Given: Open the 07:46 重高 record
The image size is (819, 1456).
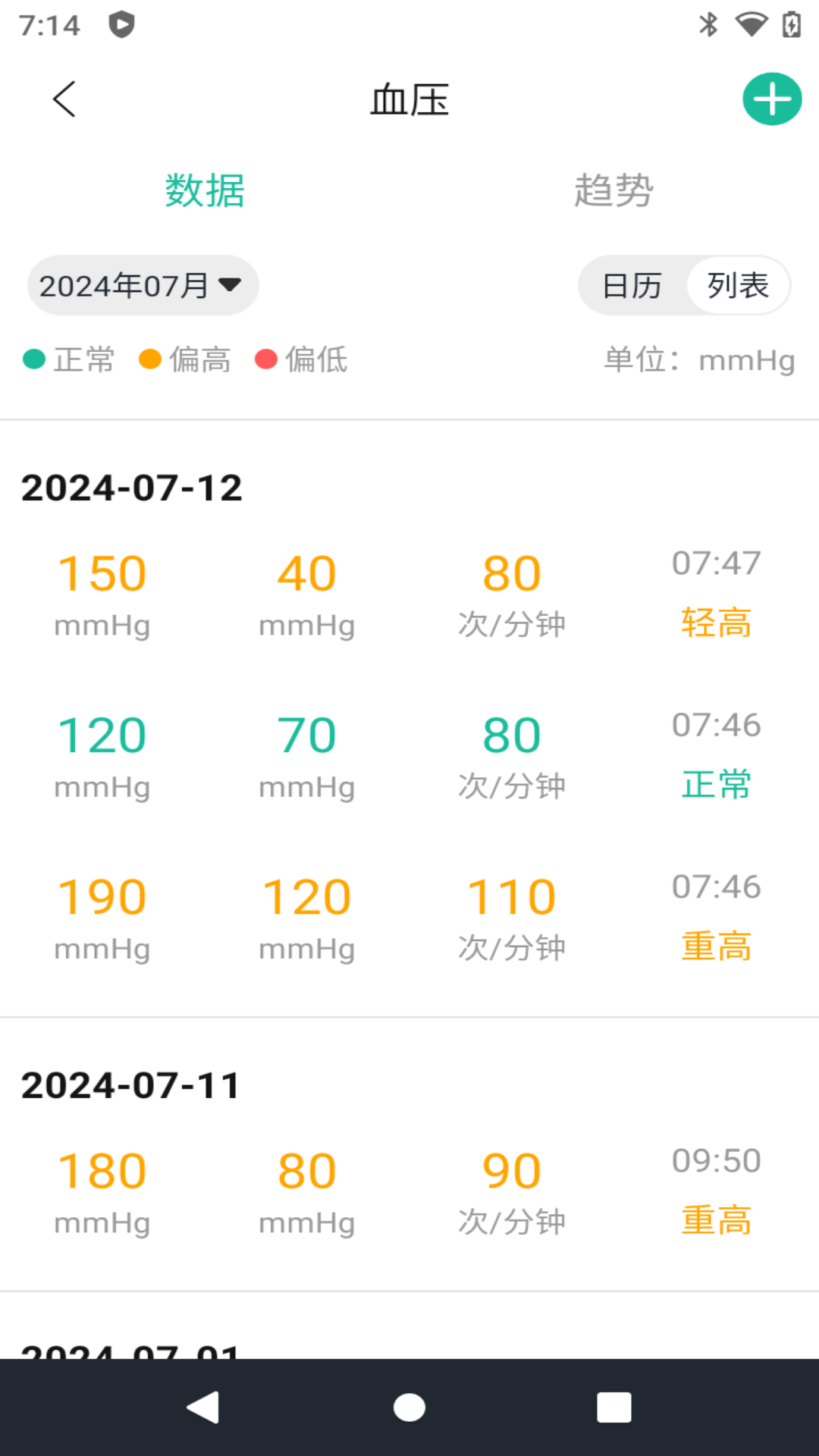Looking at the screenshot, I should [409, 918].
